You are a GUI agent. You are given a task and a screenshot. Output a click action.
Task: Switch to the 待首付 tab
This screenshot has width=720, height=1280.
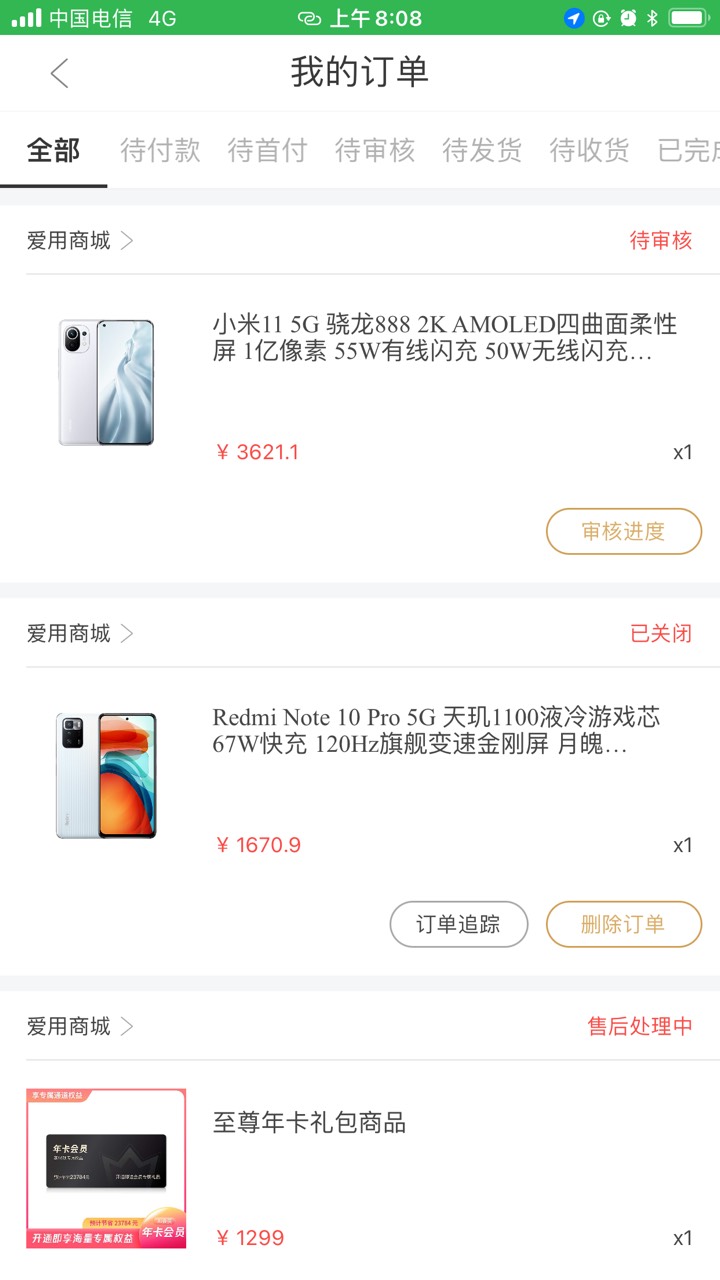tap(267, 151)
